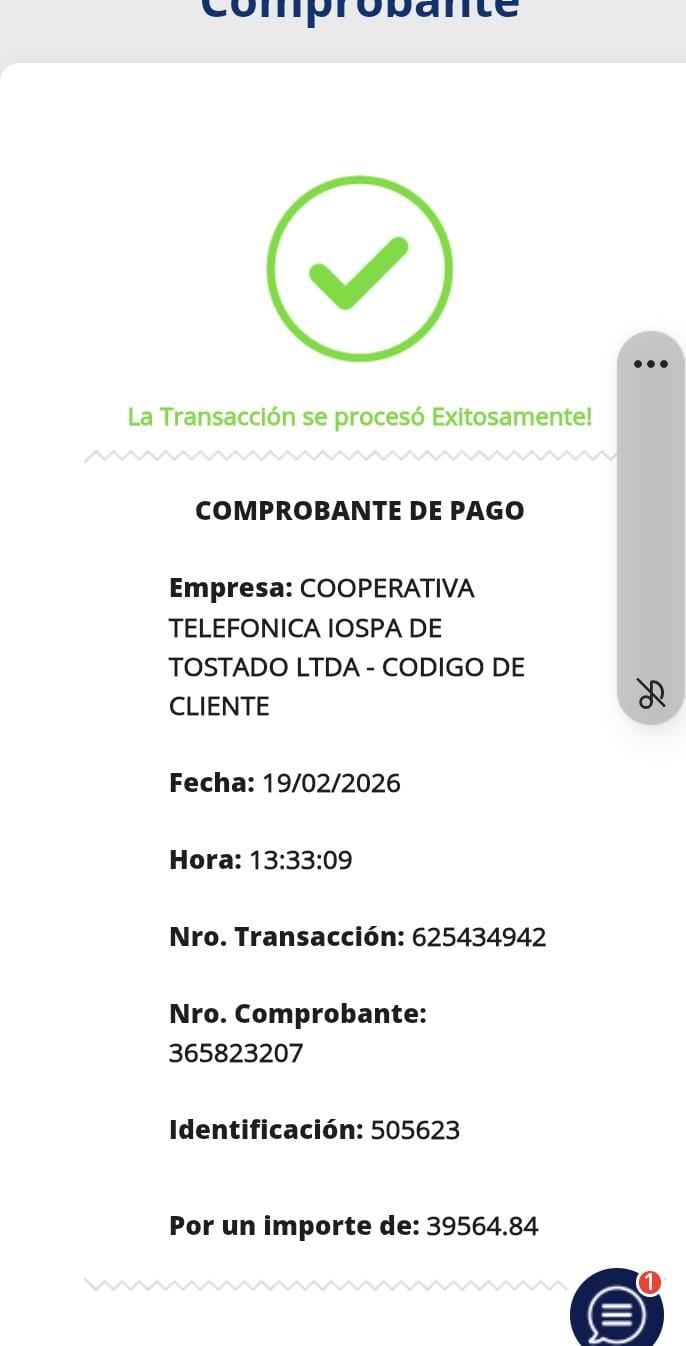This screenshot has height=1346, width=686.
Task: Open the three-dot menu on the side panel
Action: pyautogui.click(x=651, y=364)
